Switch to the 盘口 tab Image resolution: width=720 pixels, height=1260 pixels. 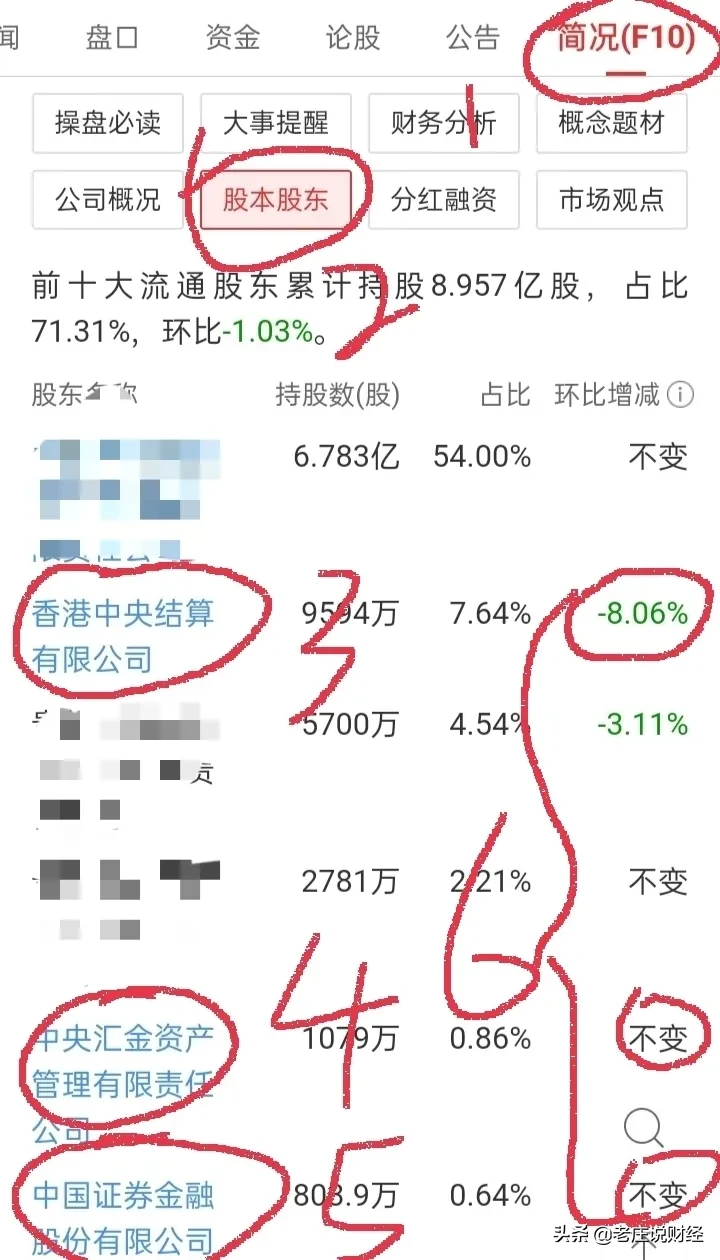pos(112,37)
